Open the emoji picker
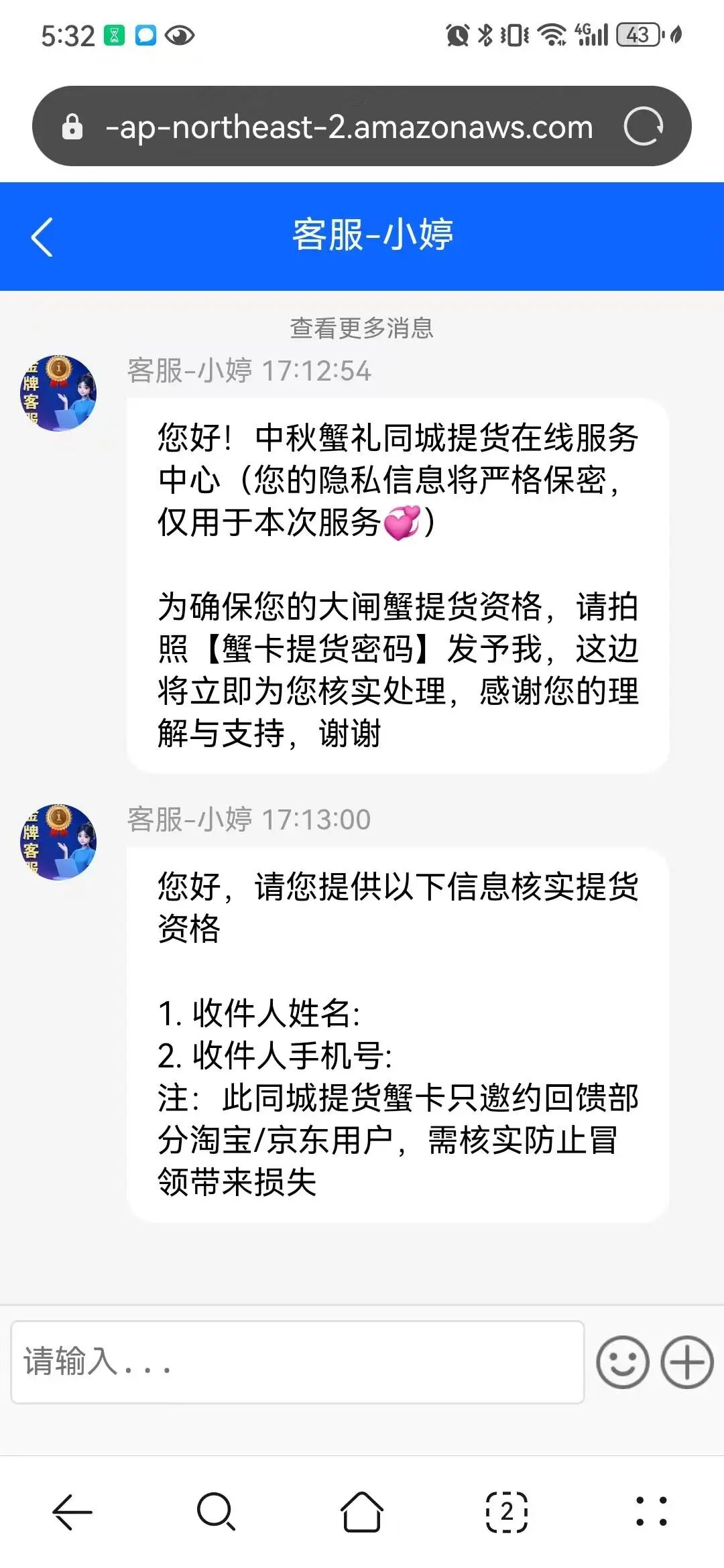The height and width of the screenshot is (1568, 724). (x=622, y=1362)
